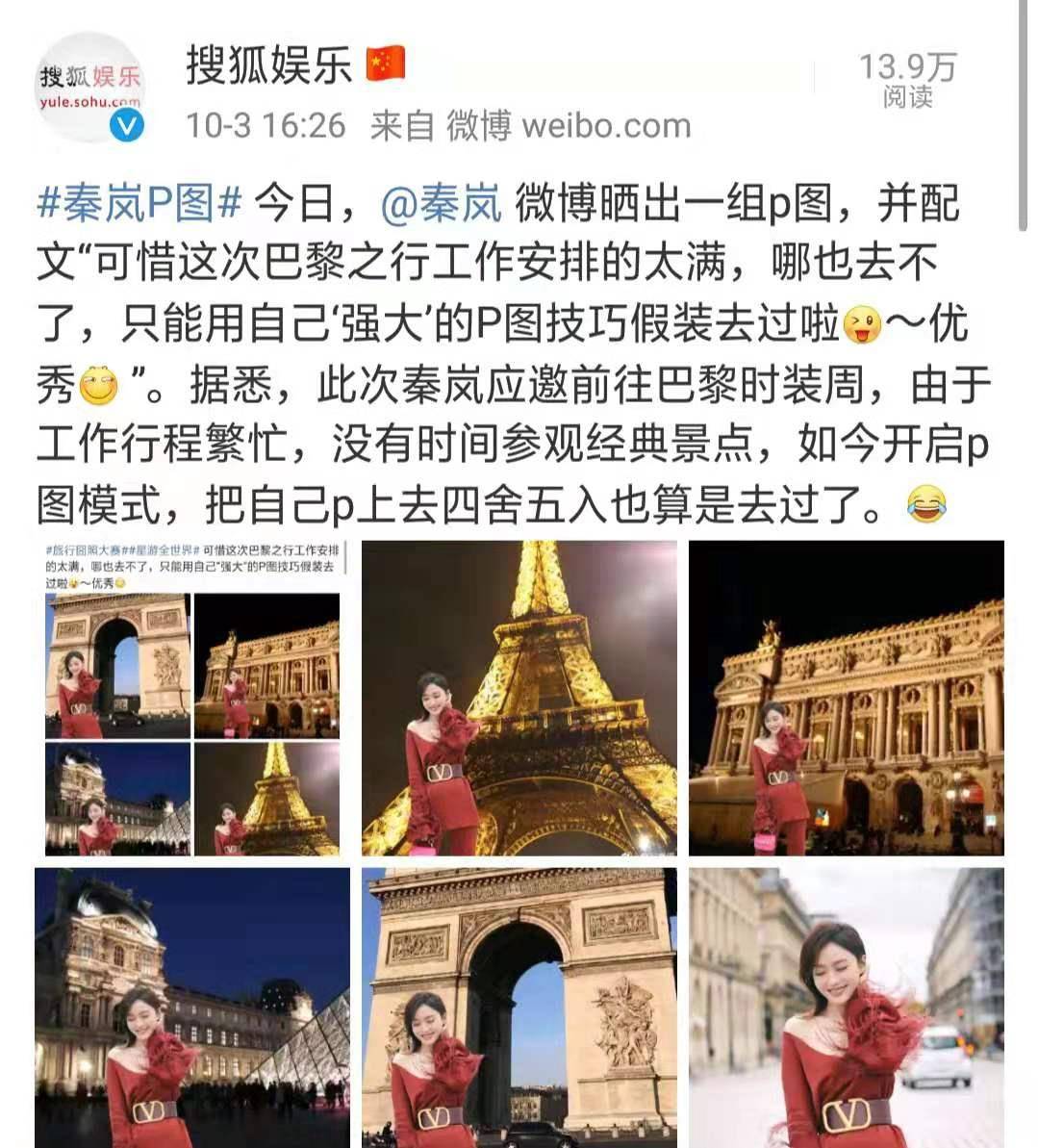Open the @秦岚 mentioned profile
The width and height of the screenshot is (1038, 1148).
point(442,204)
